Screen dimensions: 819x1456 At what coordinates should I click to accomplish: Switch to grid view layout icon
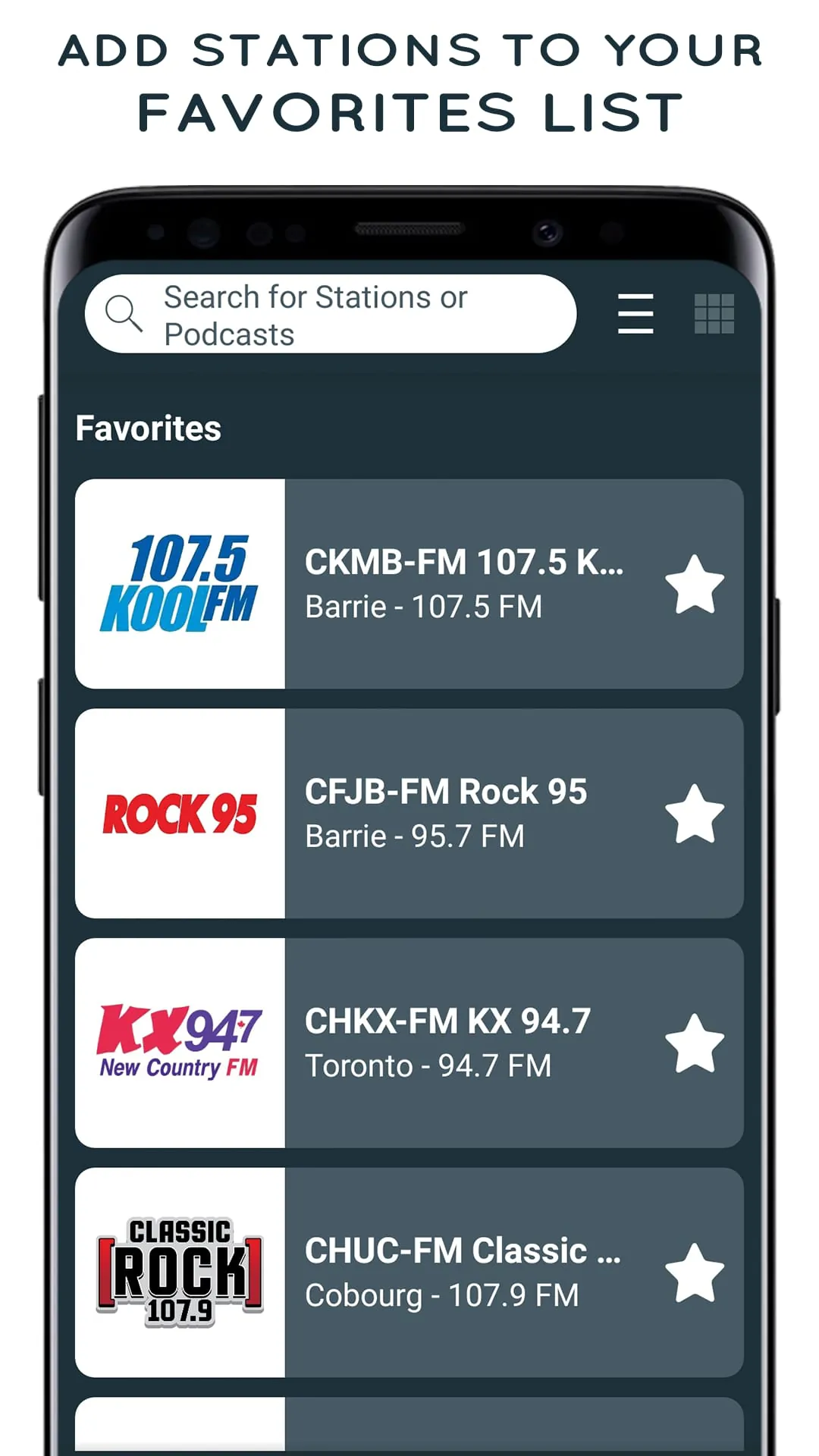[715, 313]
